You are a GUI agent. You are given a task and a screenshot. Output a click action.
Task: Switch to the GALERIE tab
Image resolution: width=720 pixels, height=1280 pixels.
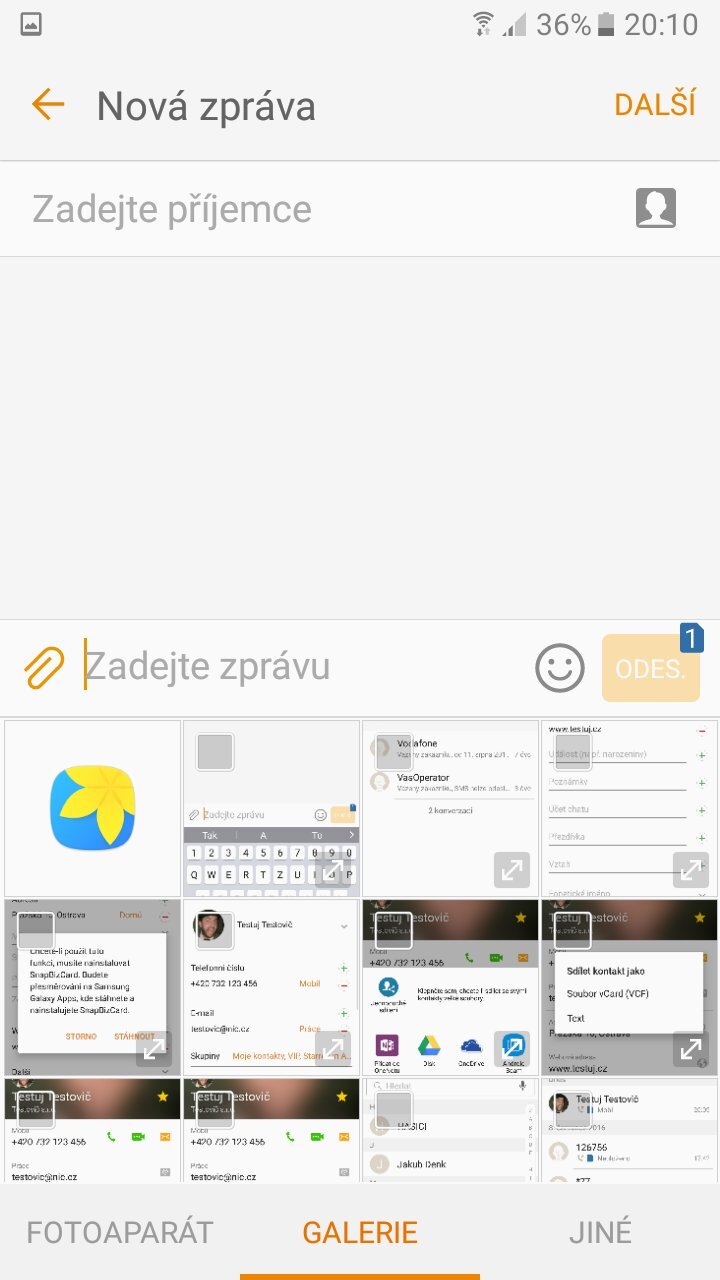point(360,1232)
